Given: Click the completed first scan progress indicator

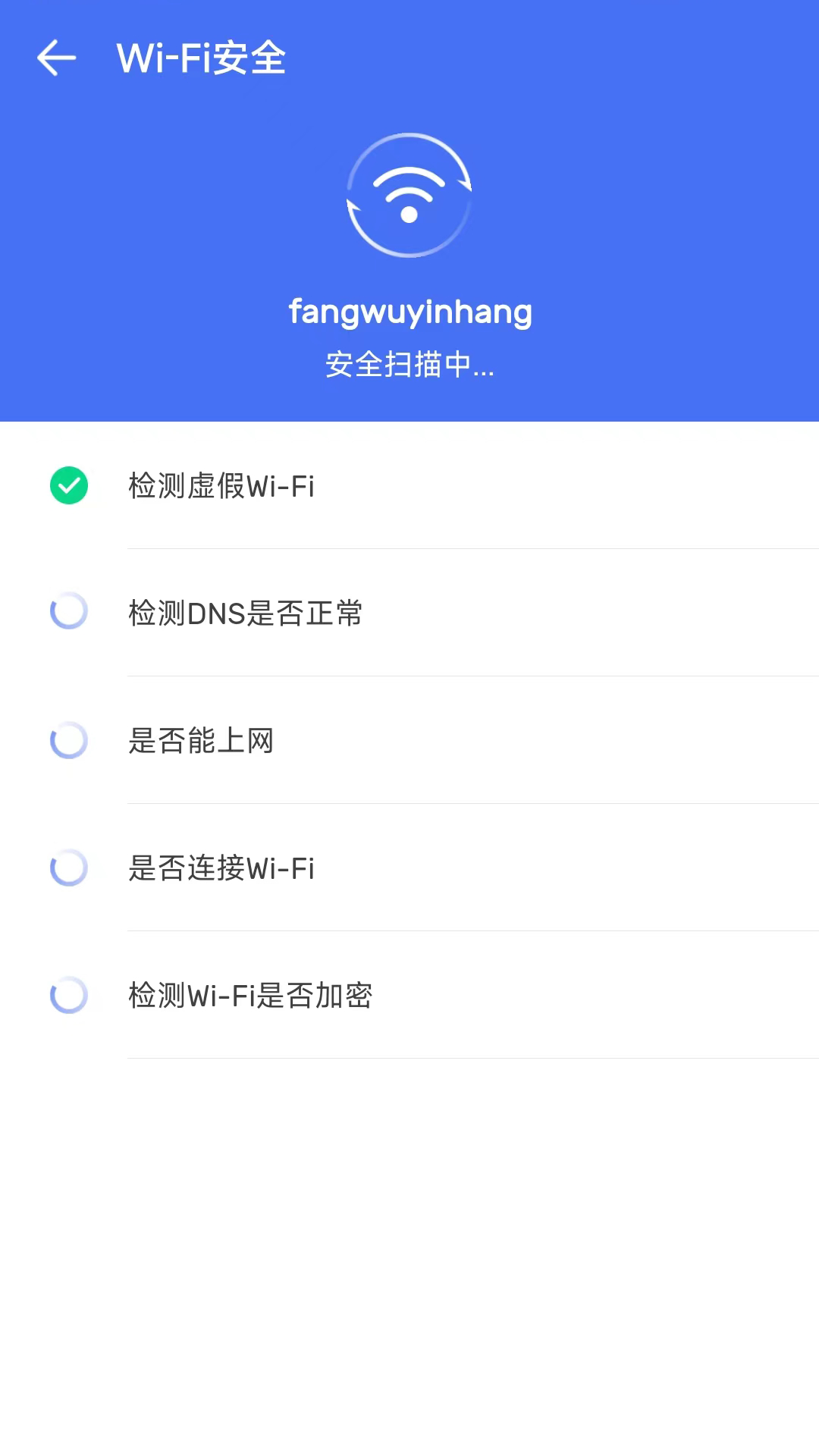Looking at the screenshot, I should click(69, 486).
